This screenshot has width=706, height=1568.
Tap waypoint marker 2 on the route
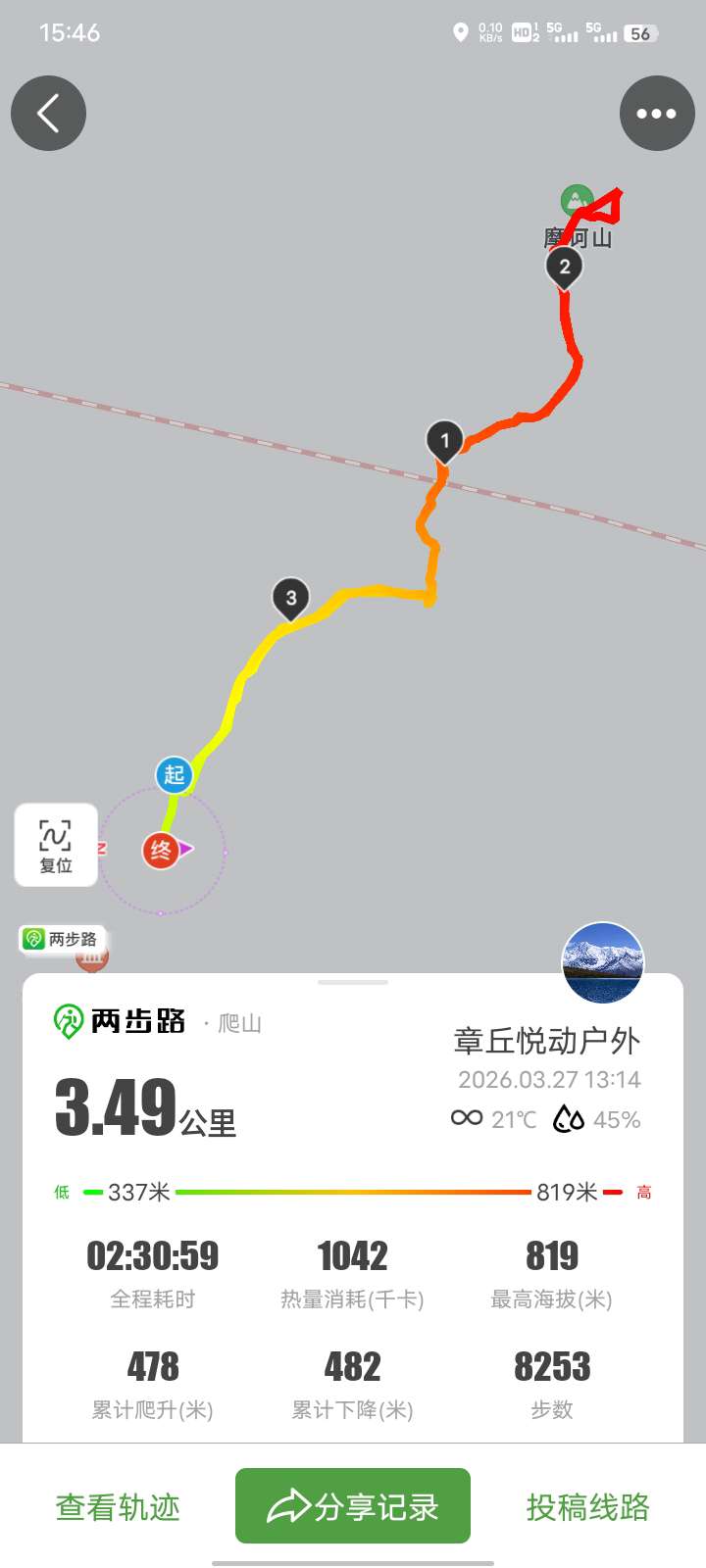[564, 266]
